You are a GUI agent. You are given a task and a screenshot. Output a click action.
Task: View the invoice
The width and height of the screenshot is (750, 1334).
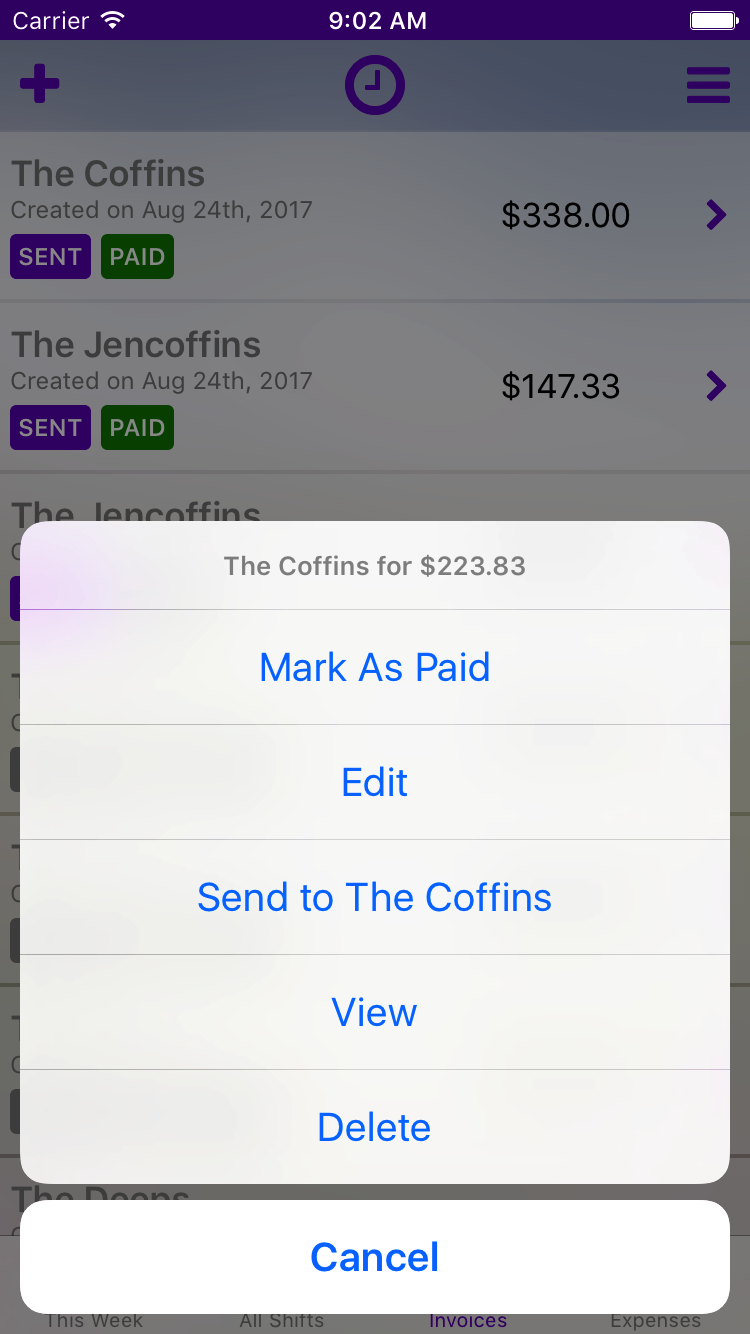(x=374, y=1012)
